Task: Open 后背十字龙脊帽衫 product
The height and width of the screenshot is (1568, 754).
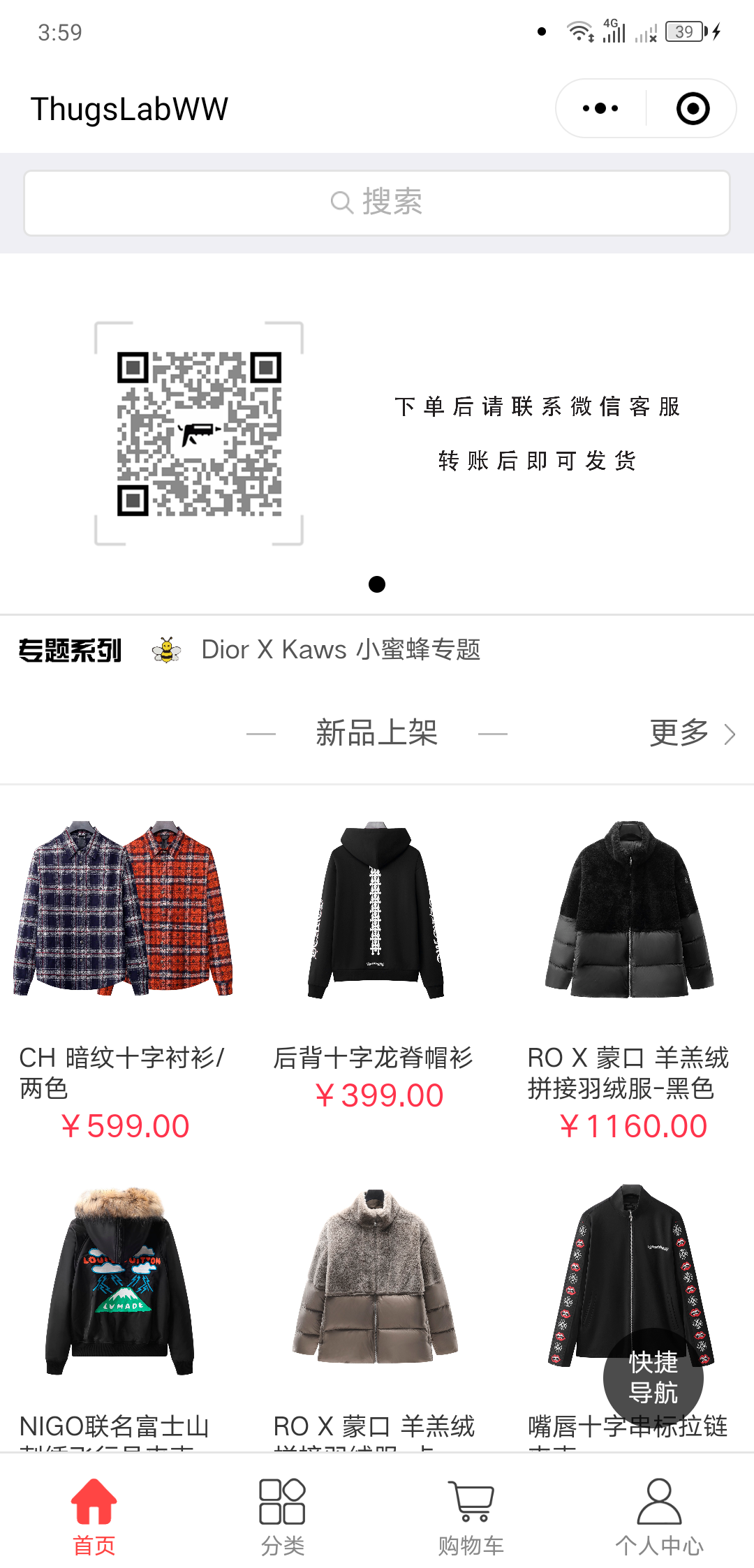Action: [x=376, y=908]
